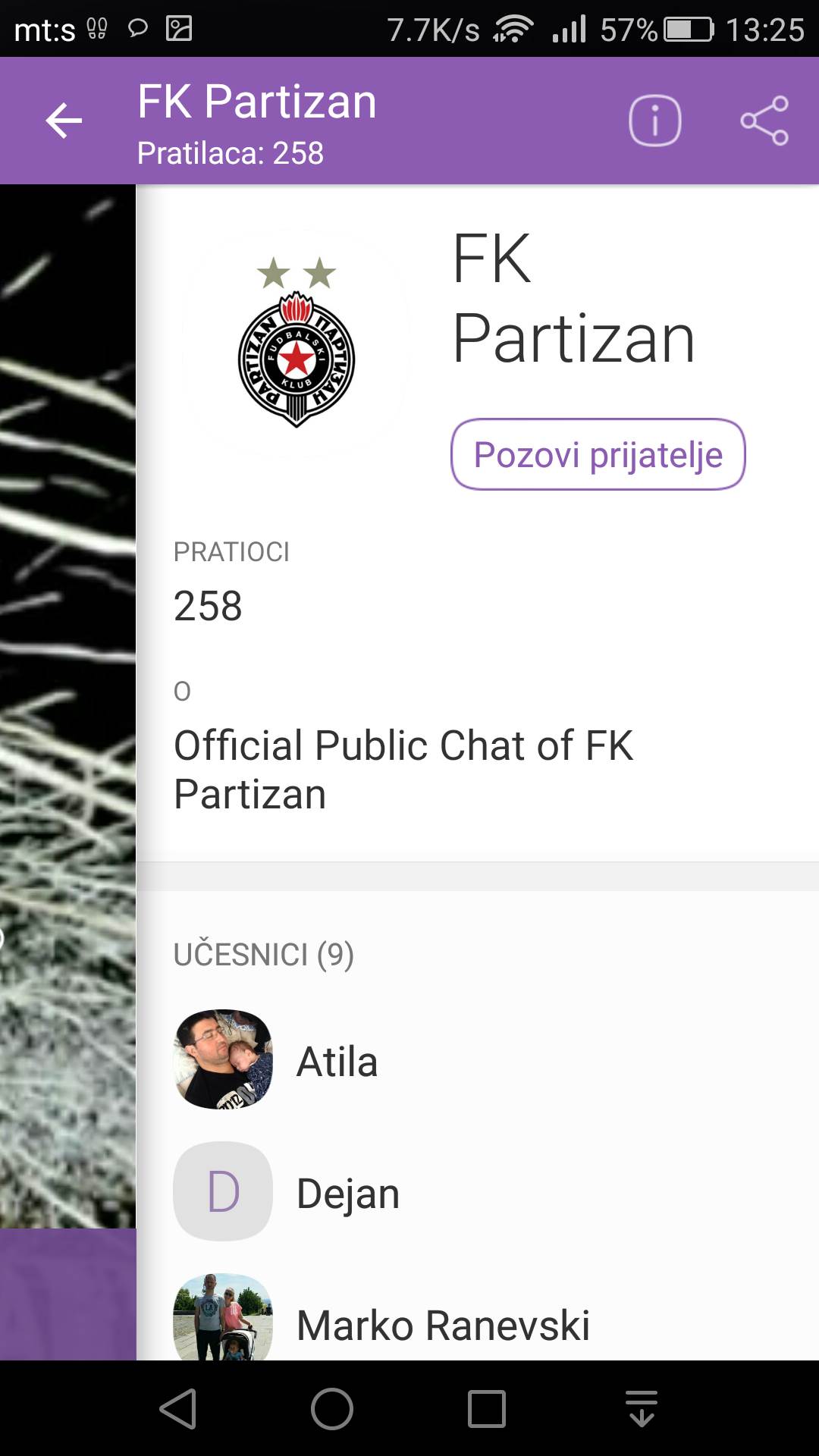The width and height of the screenshot is (819, 1456).
Task: Open participant Atila's profile
Action: point(337,1061)
